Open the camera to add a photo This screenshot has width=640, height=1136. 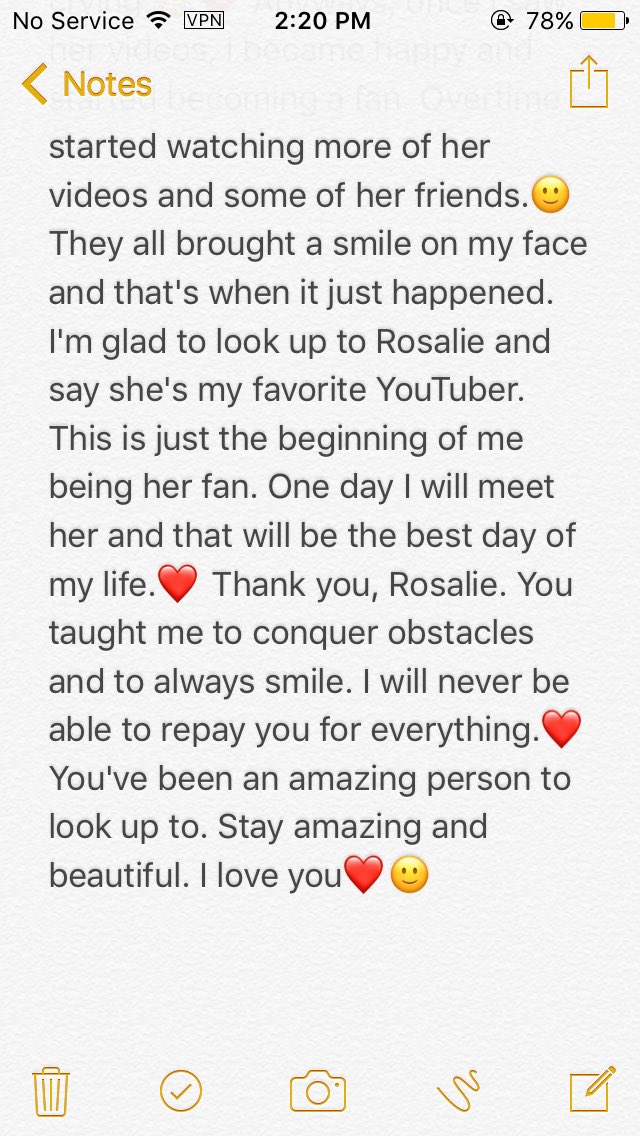pyautogui.click(x=318, y=1090)
